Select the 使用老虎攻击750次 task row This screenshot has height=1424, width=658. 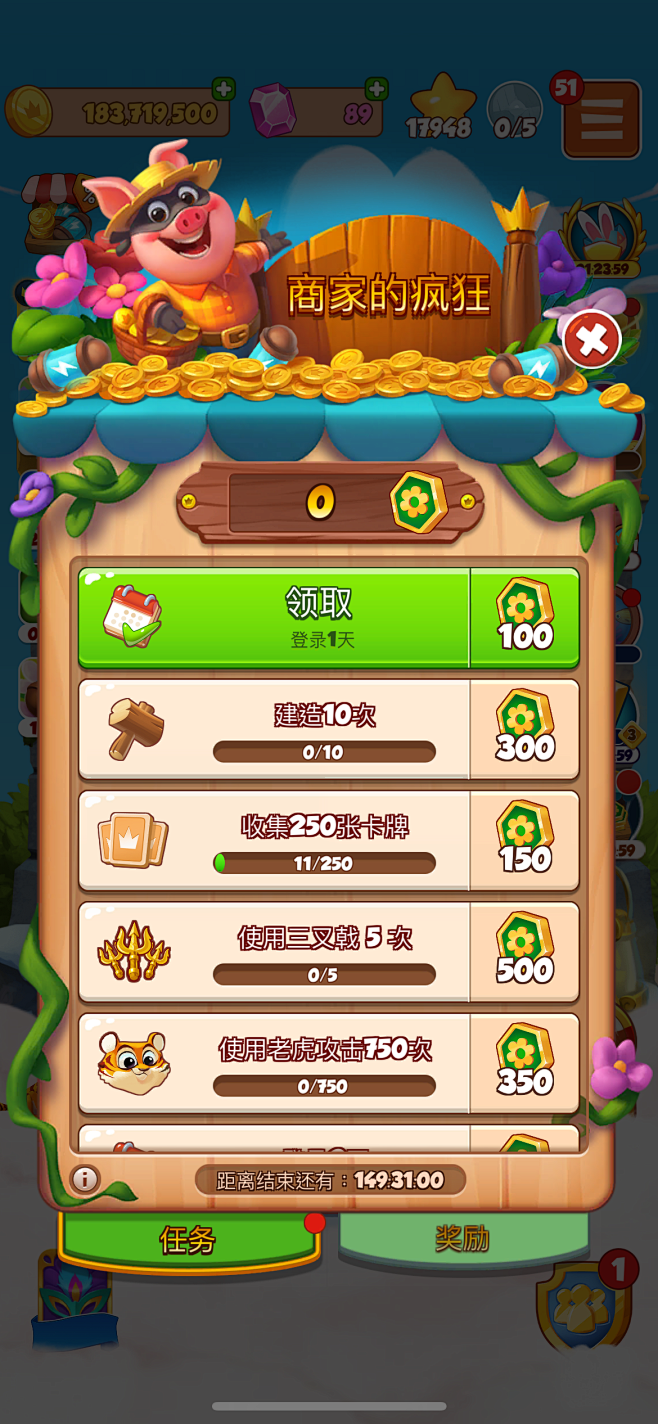(x=329, y=1063)
